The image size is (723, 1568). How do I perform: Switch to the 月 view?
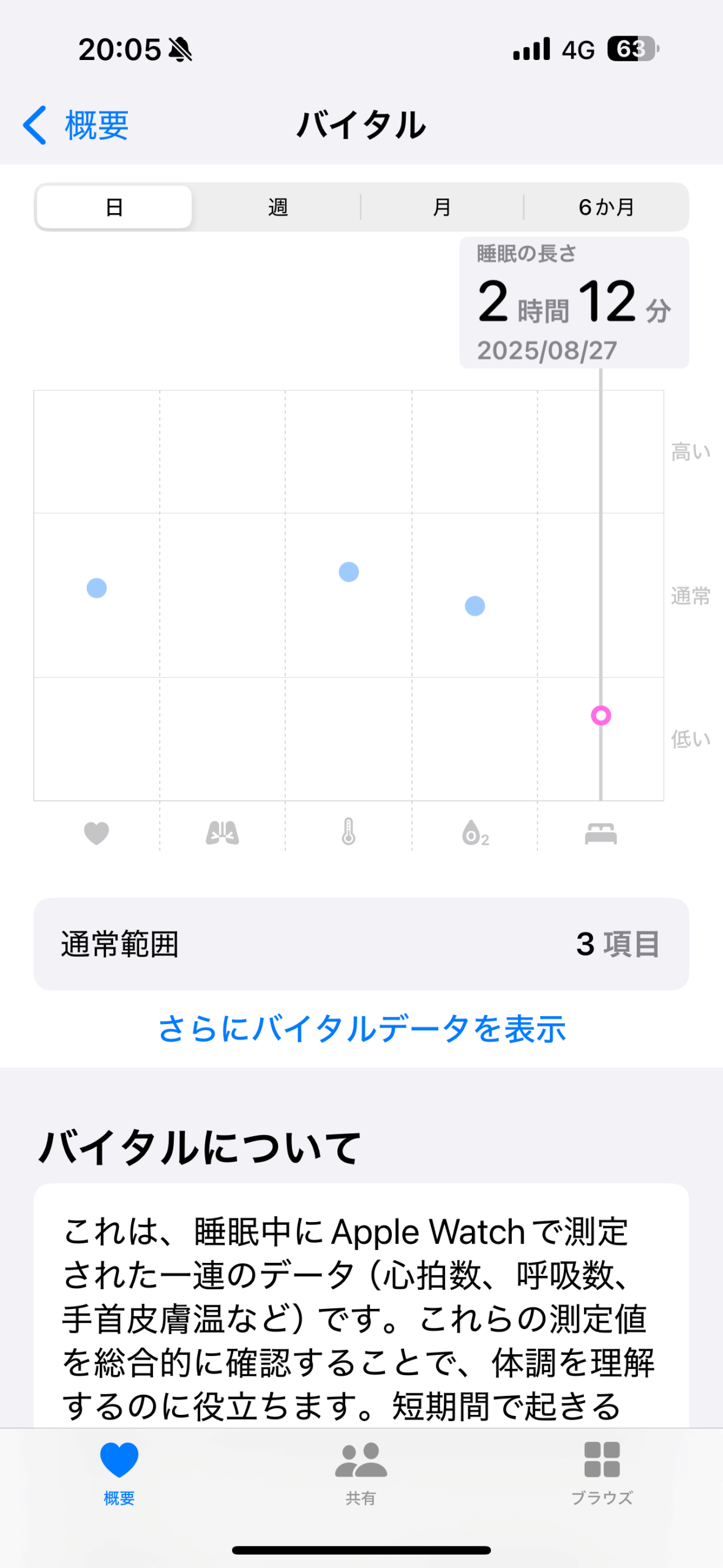point(441,207)
